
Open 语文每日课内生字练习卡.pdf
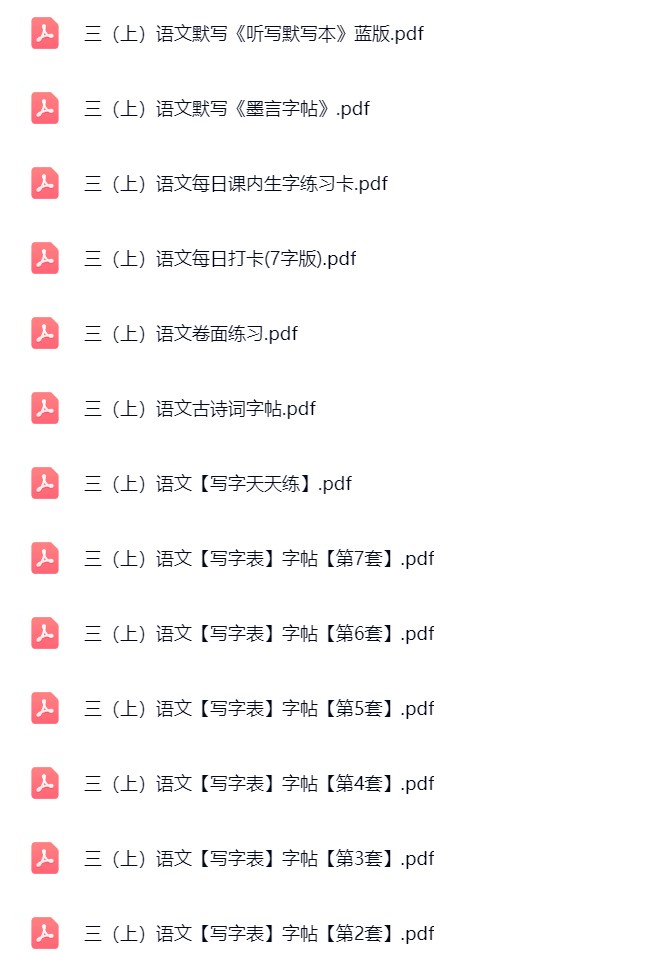click(x=236, y=184)
